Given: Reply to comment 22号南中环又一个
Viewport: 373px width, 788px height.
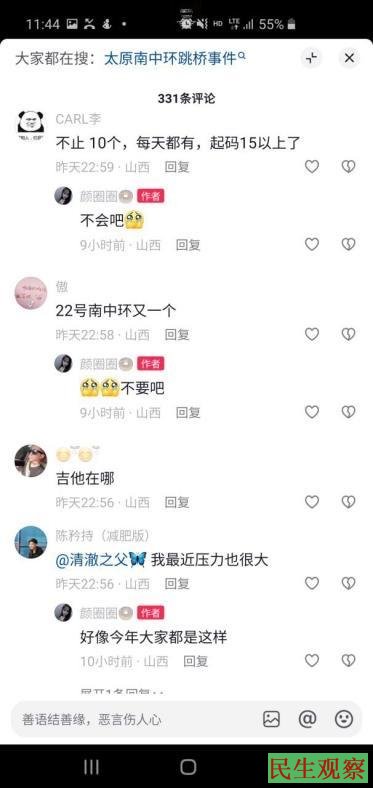Looking at the screenshot, I should coord(177,335).
